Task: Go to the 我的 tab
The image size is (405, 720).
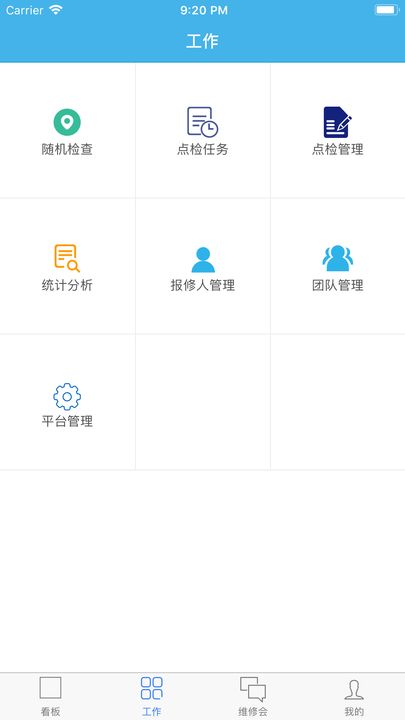Action: (354, 697)
